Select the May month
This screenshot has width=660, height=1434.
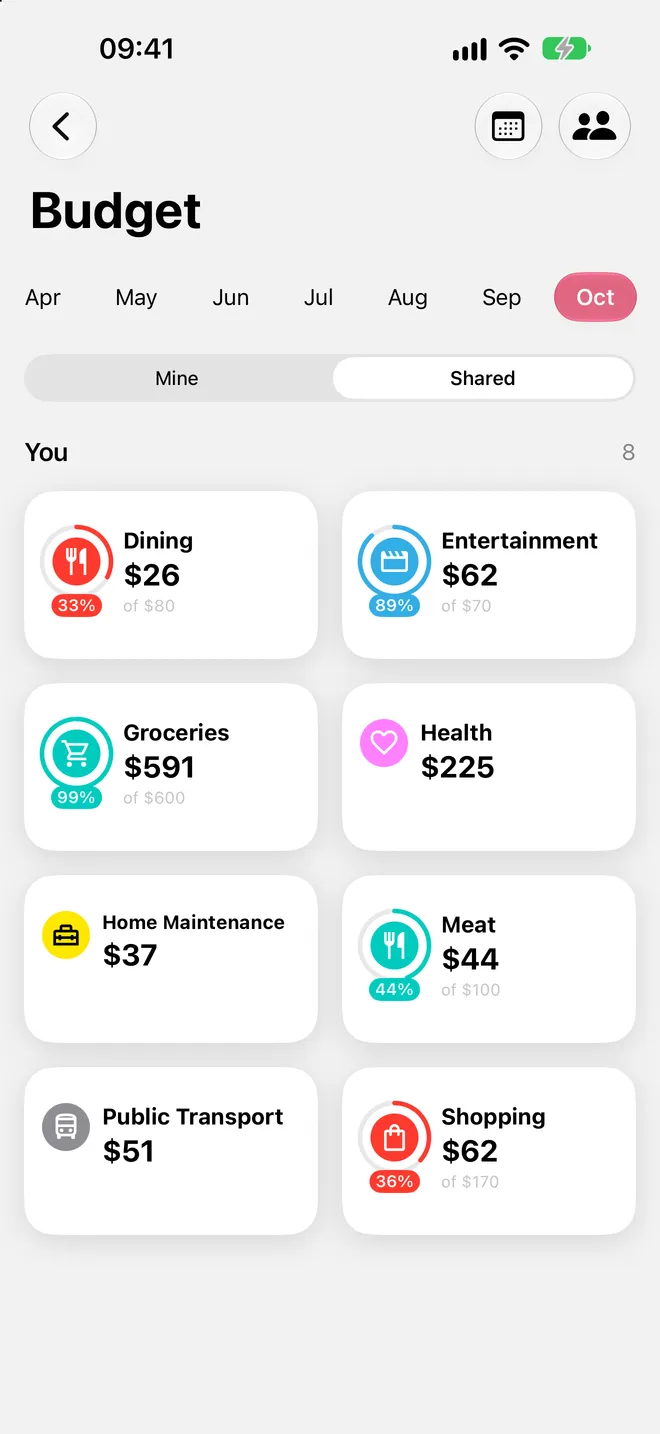[136, 298]
